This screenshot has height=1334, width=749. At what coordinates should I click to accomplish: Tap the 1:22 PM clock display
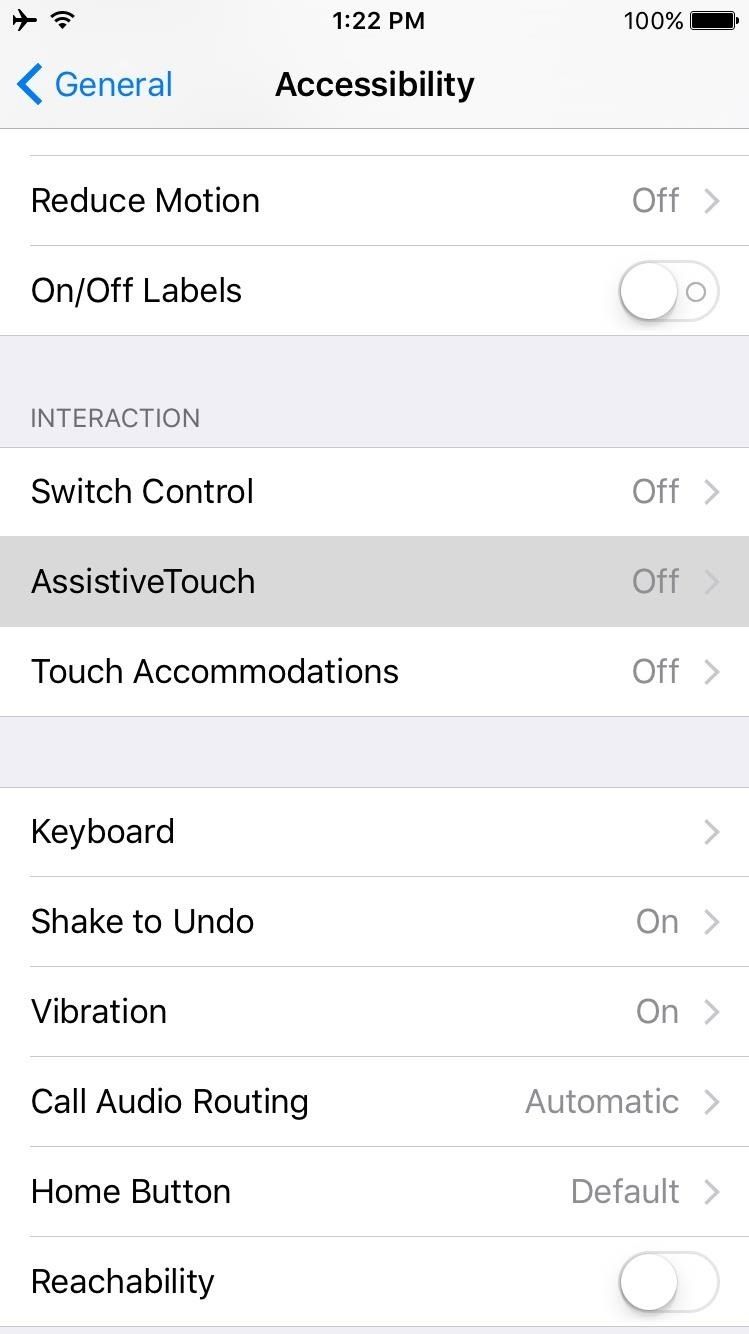pos(378,20)
